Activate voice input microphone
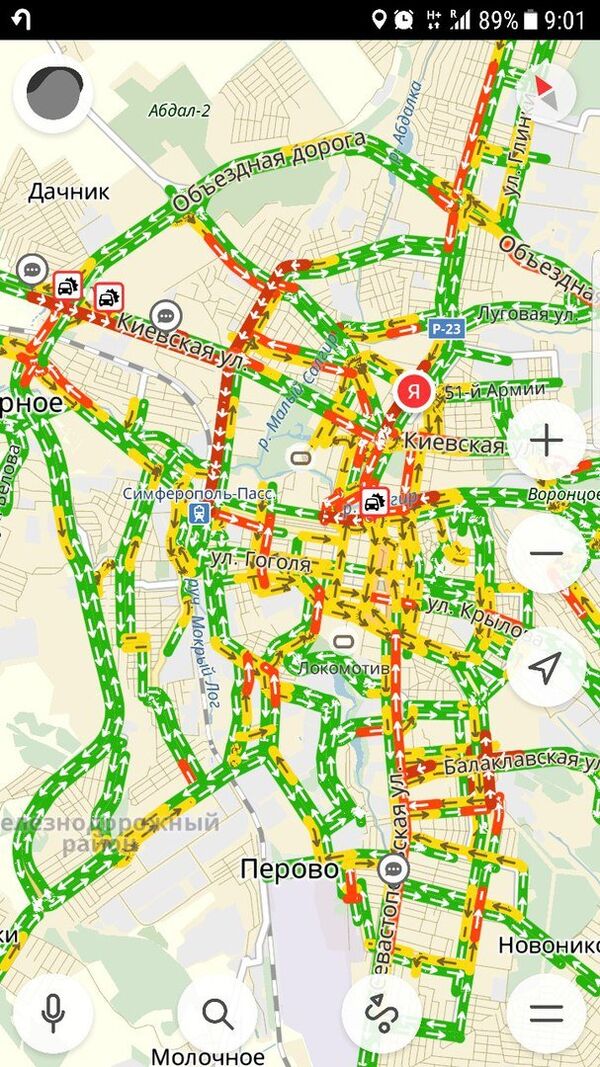The image size is (600, 1067). click(52, 1014)
